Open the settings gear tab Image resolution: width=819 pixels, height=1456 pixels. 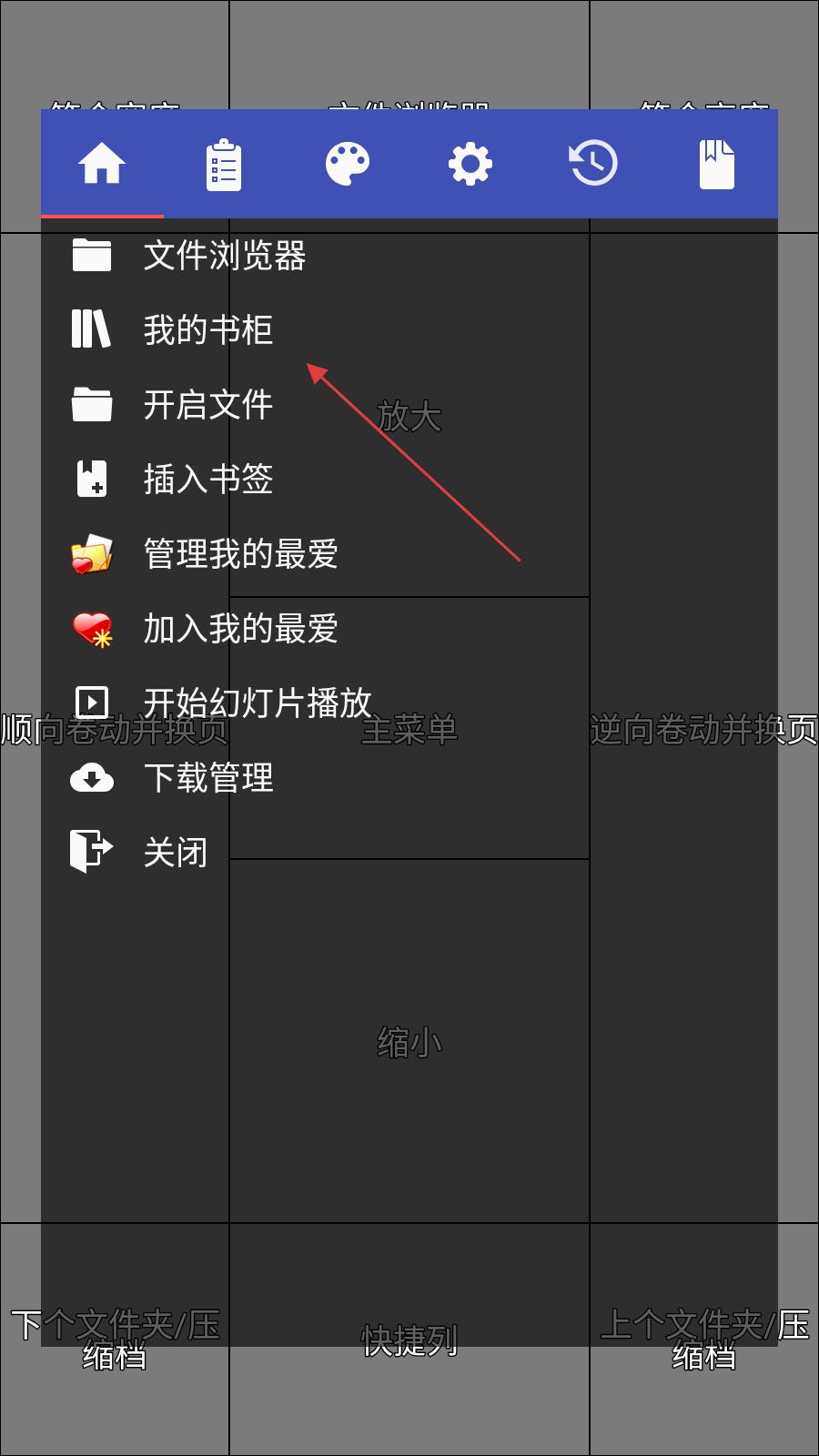(470, 164)
